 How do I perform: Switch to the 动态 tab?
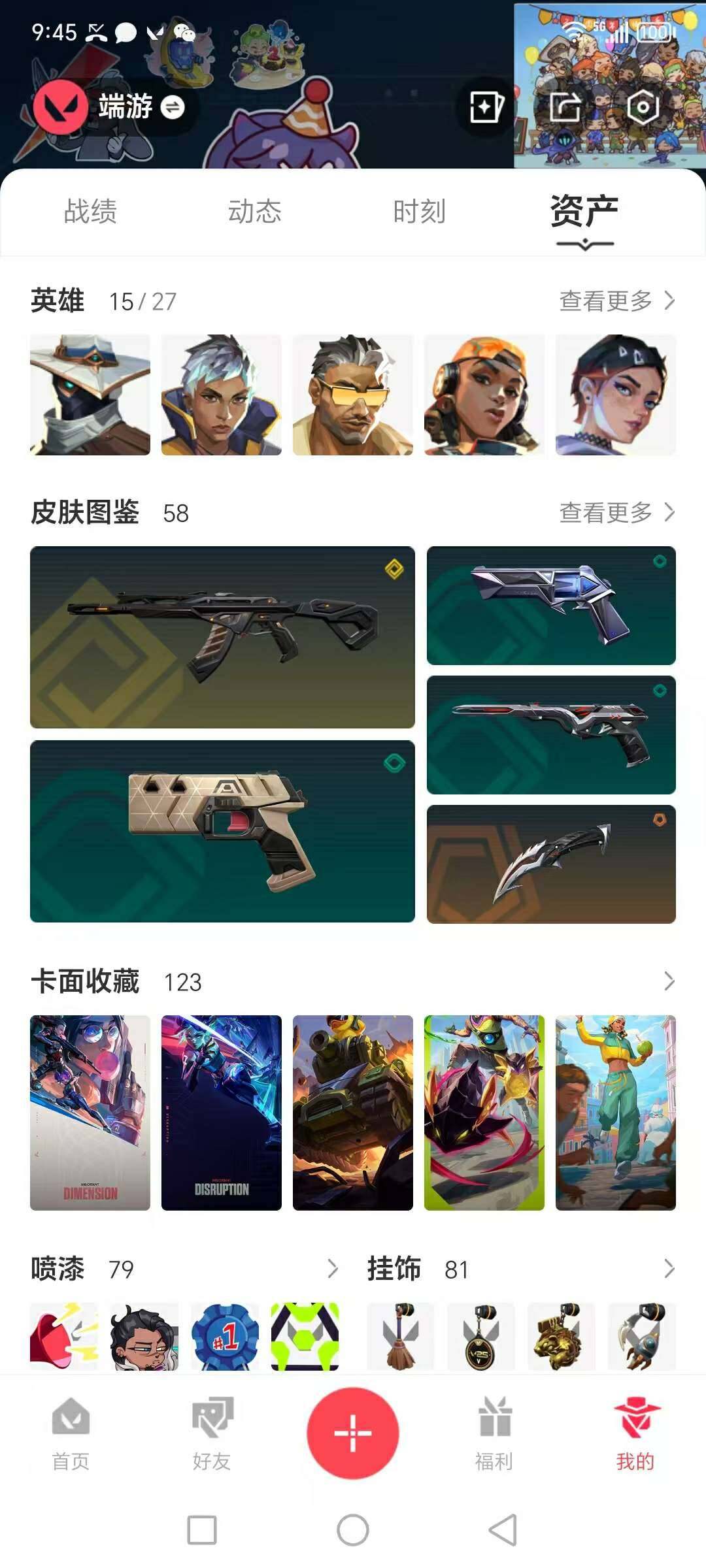[254, 212]
